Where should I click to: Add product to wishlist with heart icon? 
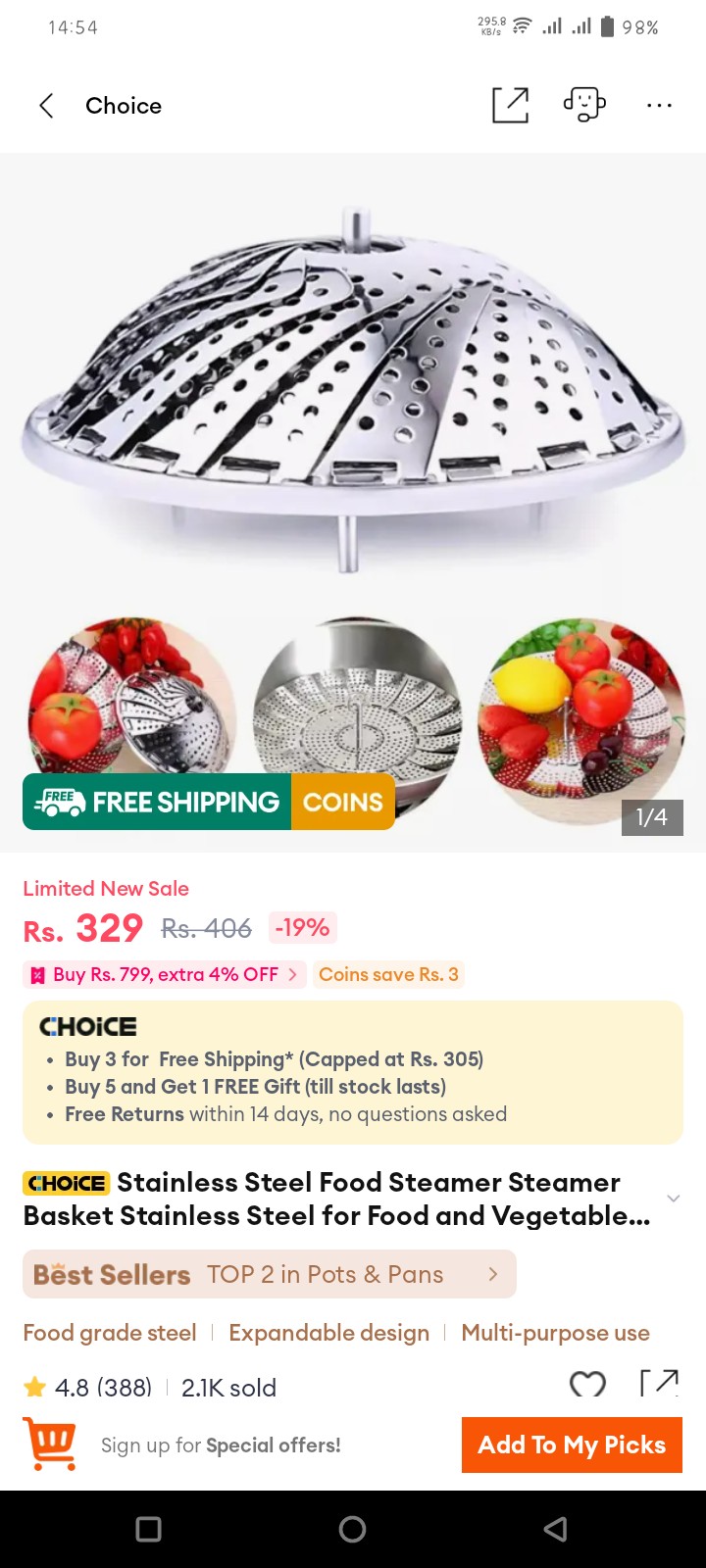587,1384
